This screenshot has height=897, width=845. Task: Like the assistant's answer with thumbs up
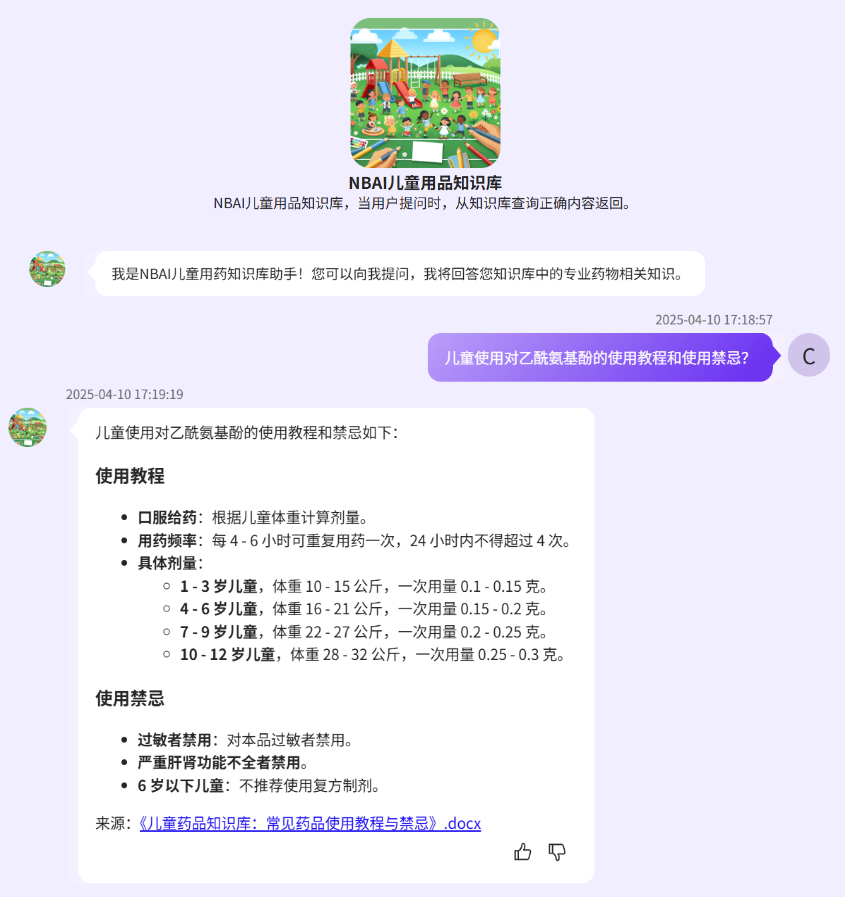click(523, 852)
